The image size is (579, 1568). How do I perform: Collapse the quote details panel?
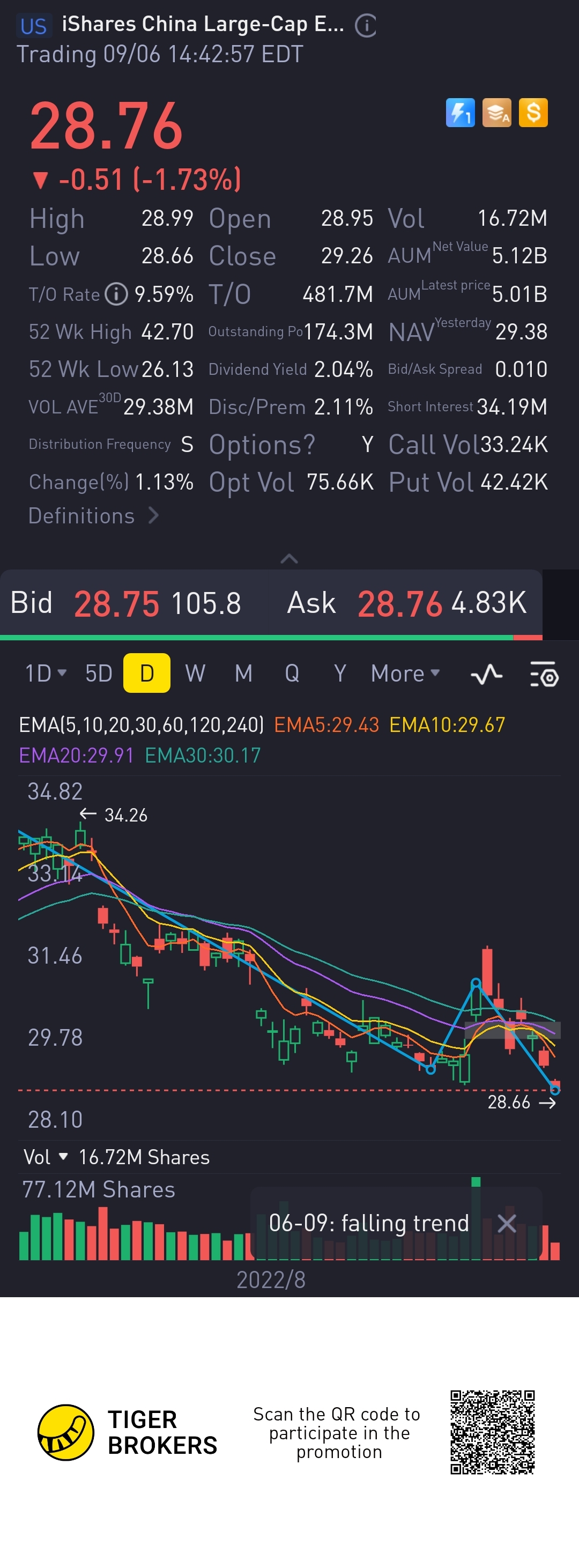point(289,558)
